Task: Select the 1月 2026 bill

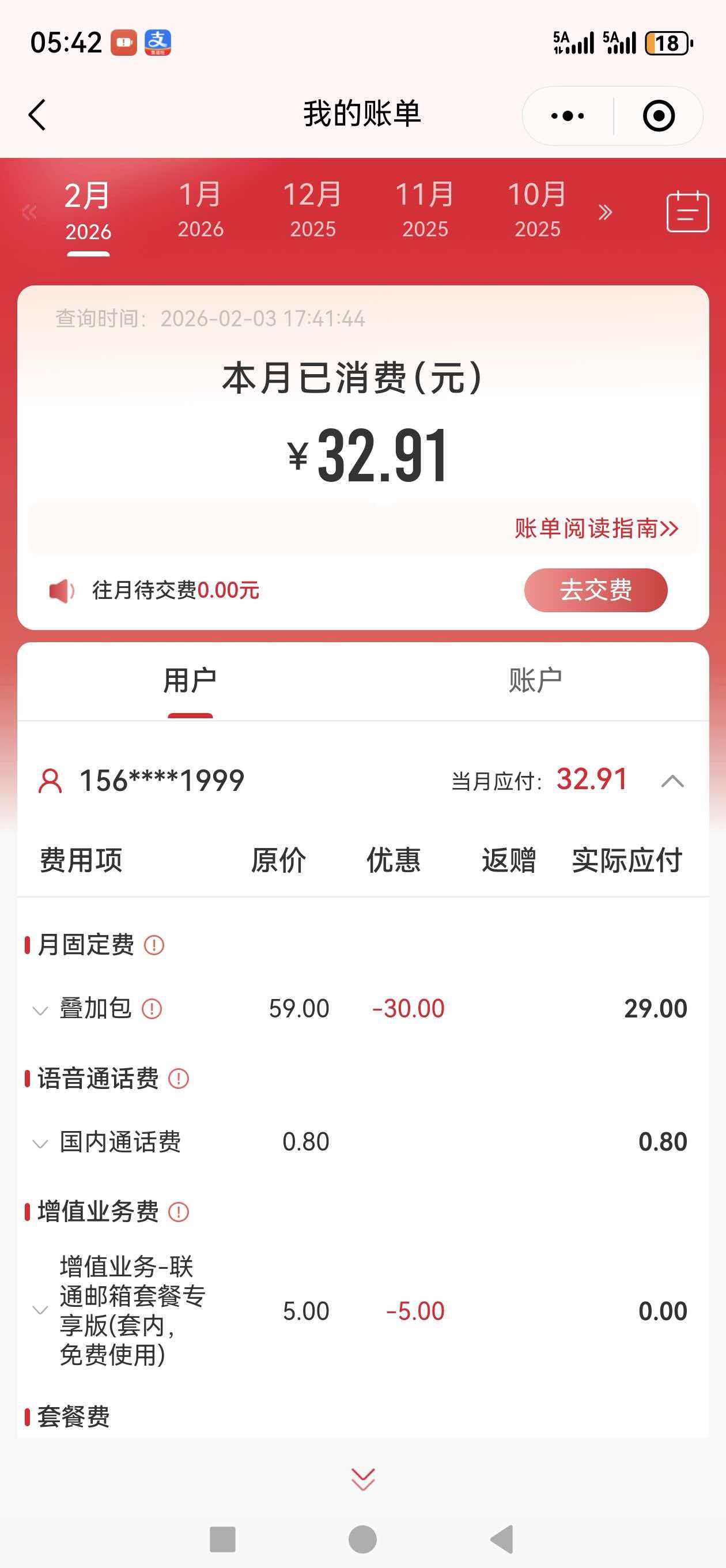Action: (x=200, y=210)
